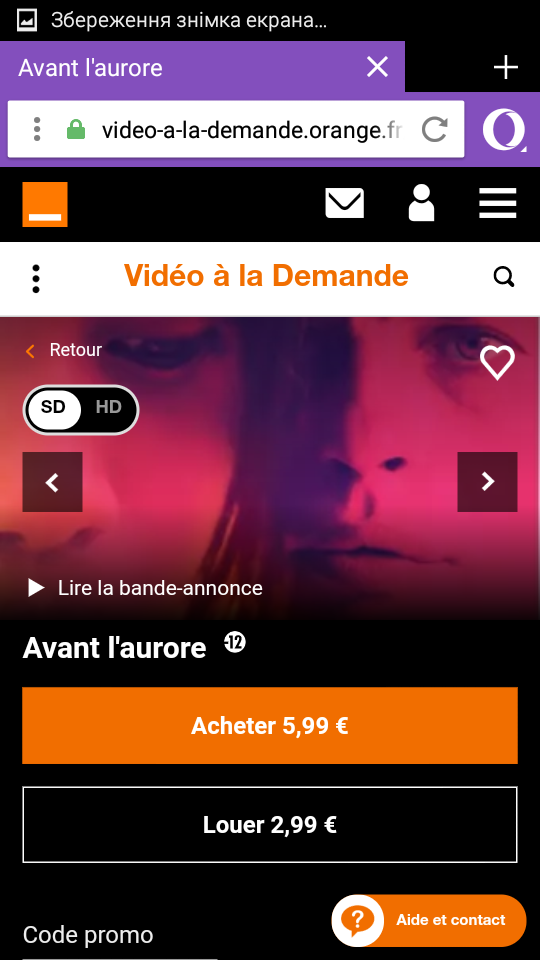Open Vidéo à la Demande options menu
This screenshot has width=540, height=960.
click(x=36, y=279)
